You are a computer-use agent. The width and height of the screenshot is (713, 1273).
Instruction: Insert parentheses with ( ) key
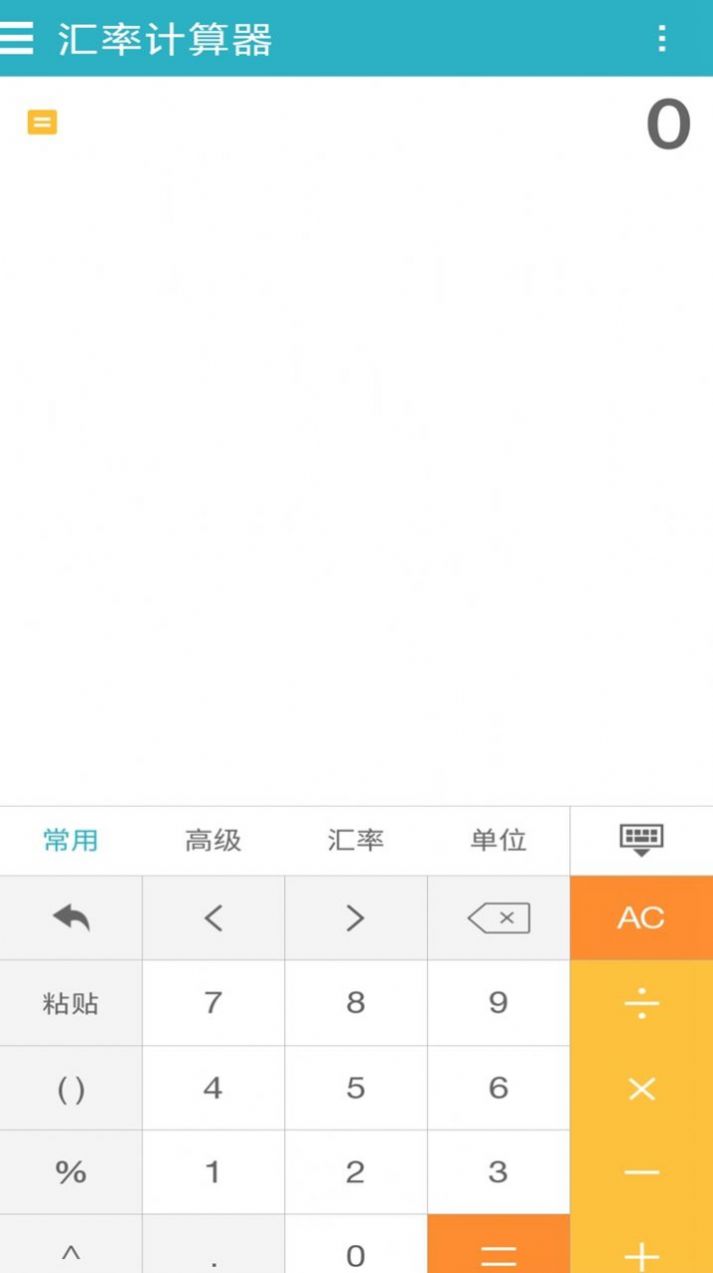[71, 1088]
